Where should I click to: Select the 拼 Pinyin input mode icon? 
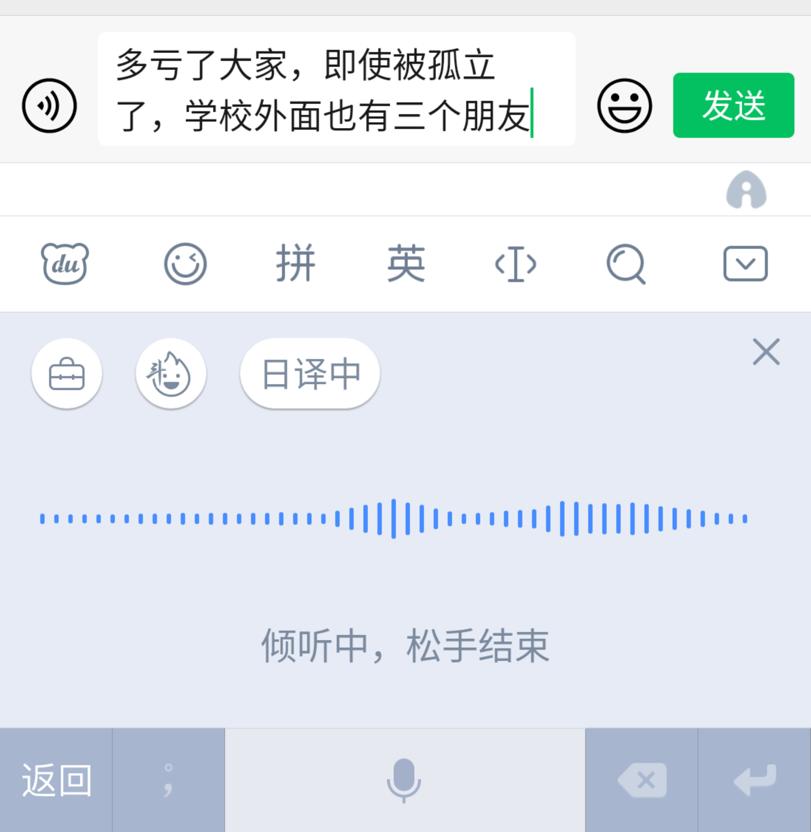pos(295,263)
